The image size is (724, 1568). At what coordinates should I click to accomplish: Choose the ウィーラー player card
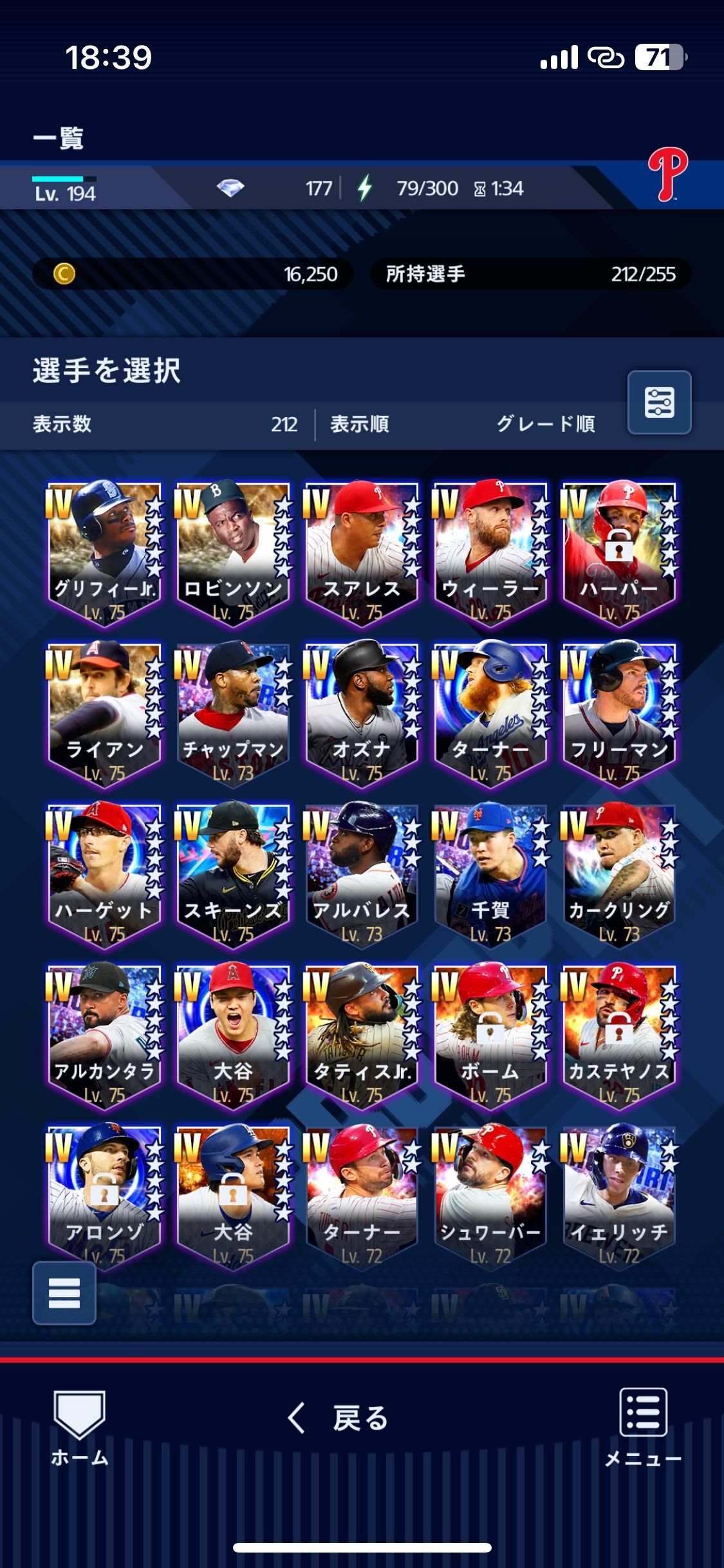click(x=490, y=552)
